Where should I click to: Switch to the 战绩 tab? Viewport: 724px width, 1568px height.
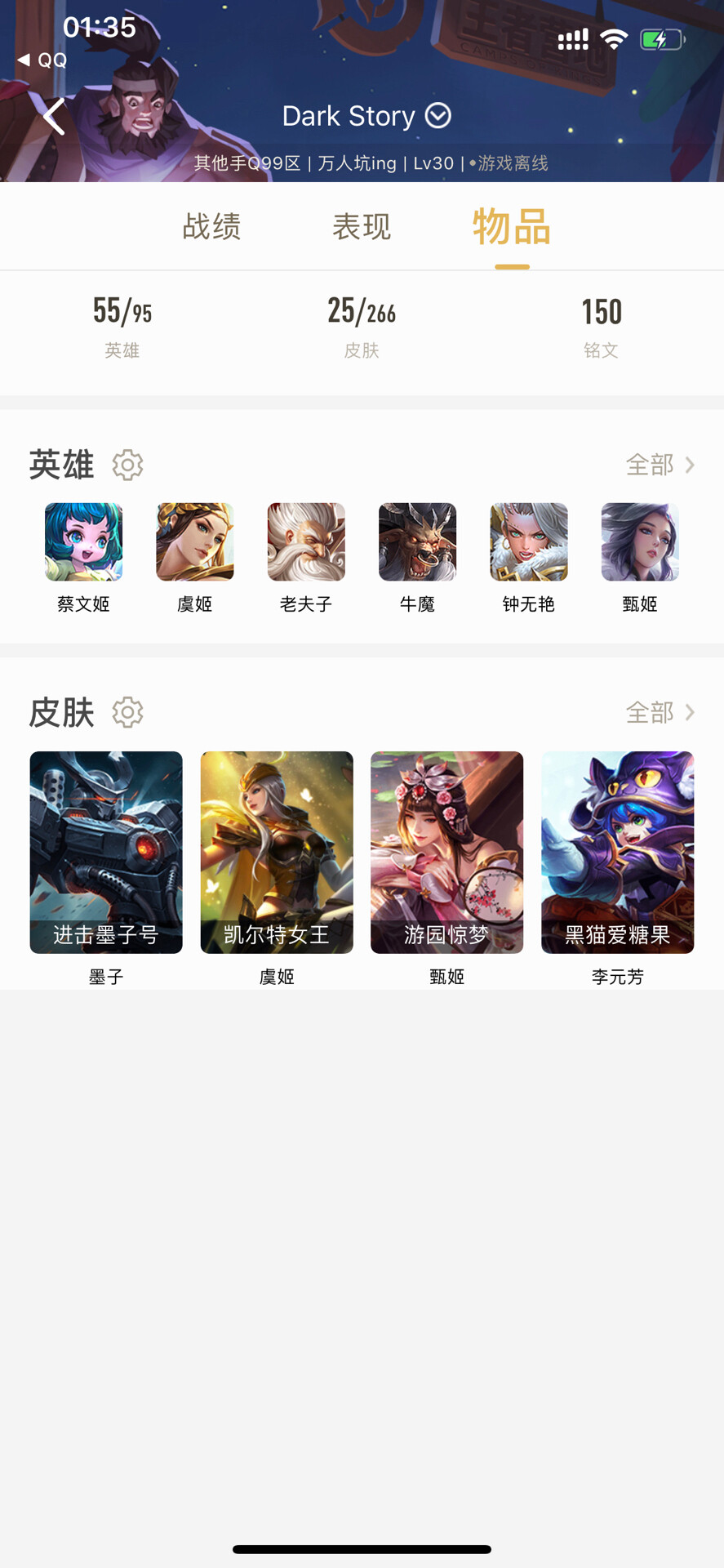[211, 227]
